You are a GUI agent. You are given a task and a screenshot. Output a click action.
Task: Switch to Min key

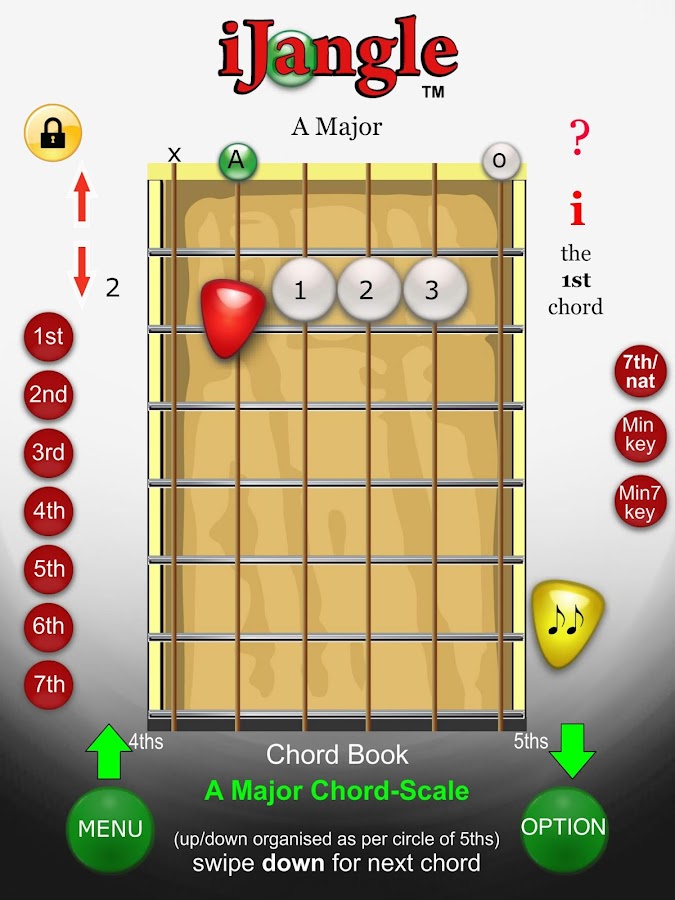point(639,436)
